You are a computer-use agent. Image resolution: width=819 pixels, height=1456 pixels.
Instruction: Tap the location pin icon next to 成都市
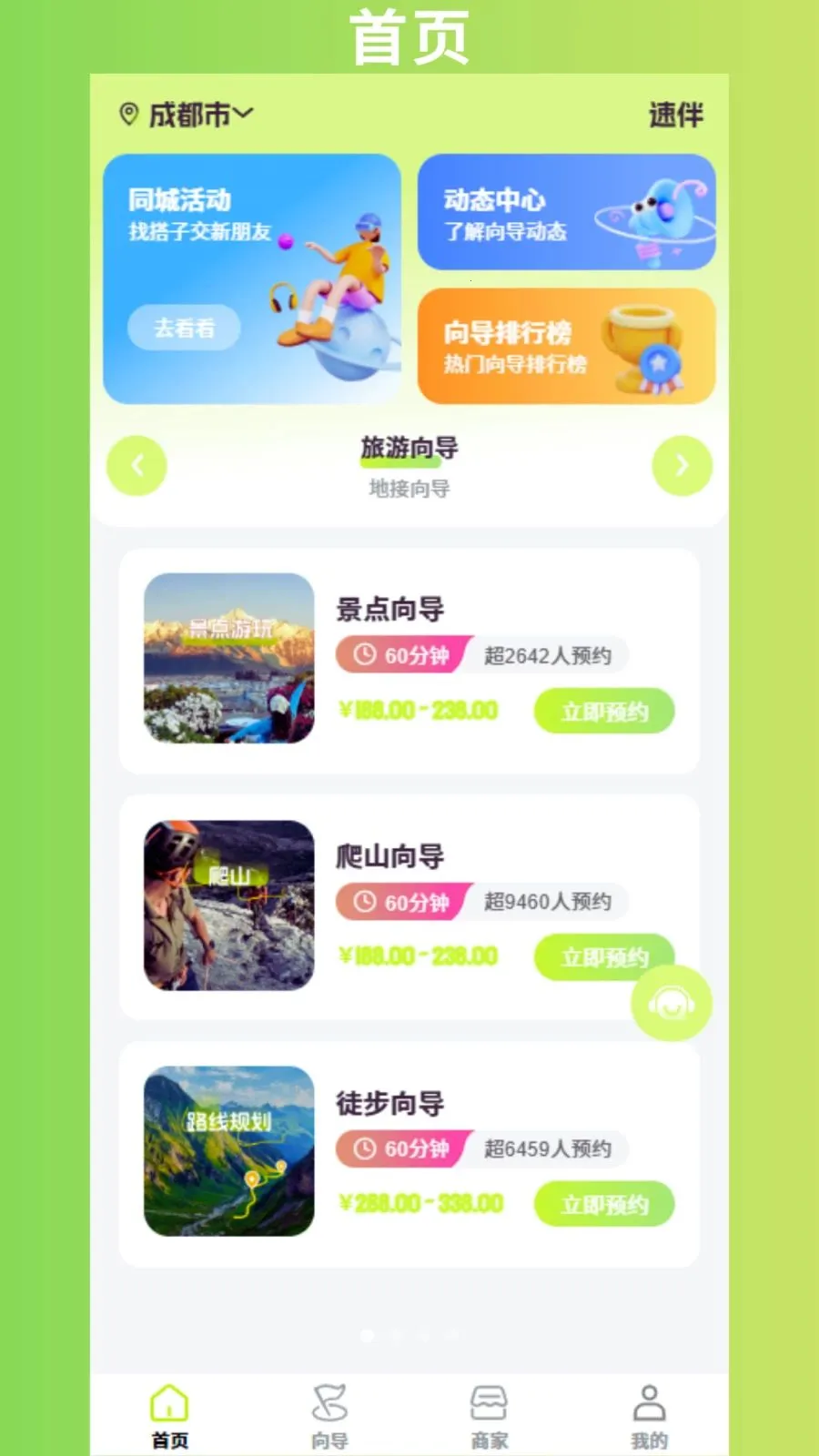pyautogui.click(x=128, y=111)
